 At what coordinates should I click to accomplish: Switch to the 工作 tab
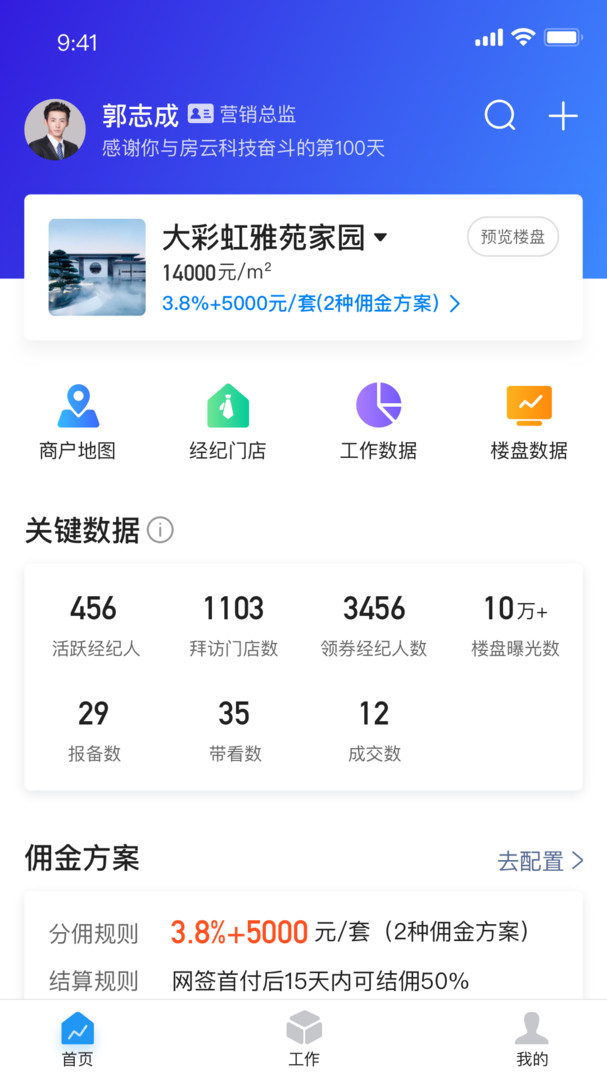(304, 1039)
